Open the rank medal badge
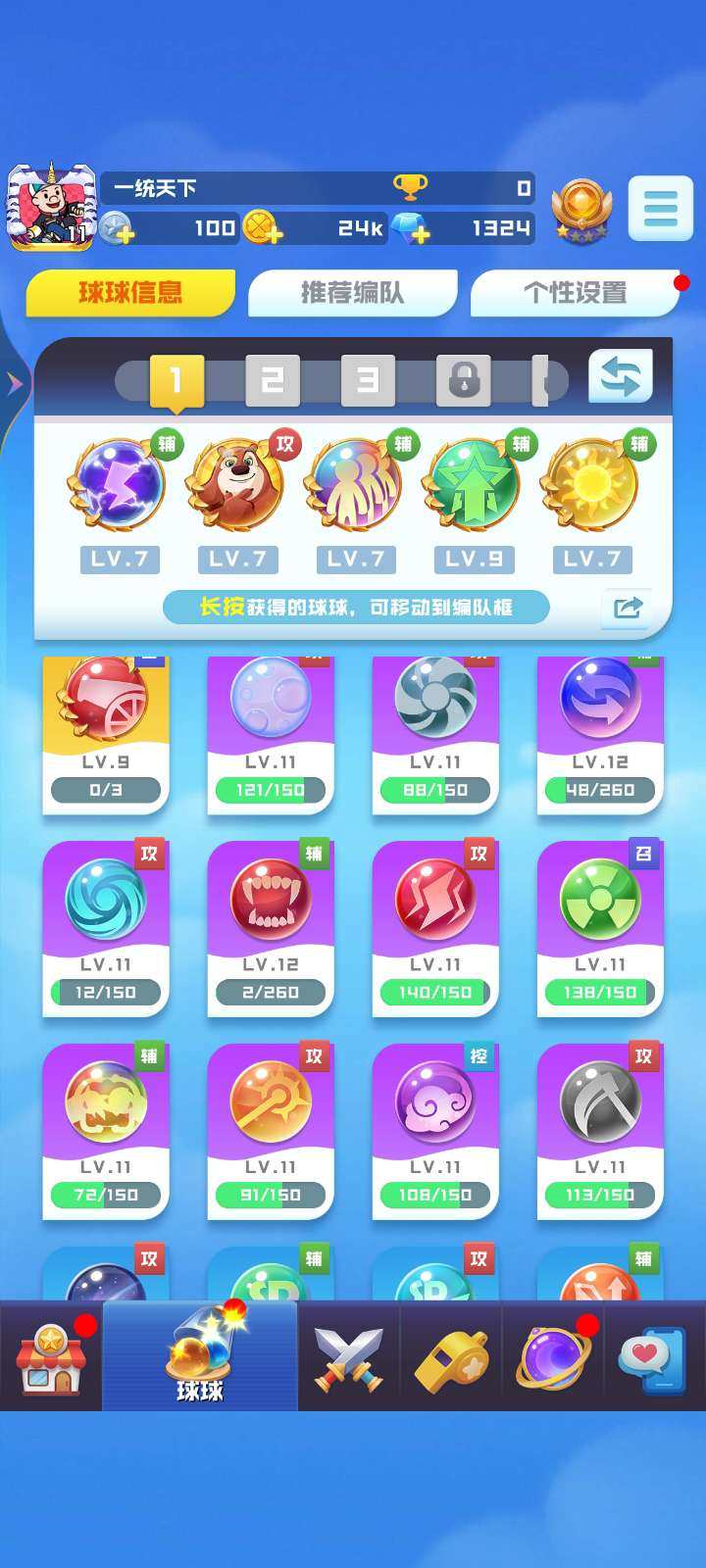The width and height of the screenshot is (706, 1568). click(581, 210)
